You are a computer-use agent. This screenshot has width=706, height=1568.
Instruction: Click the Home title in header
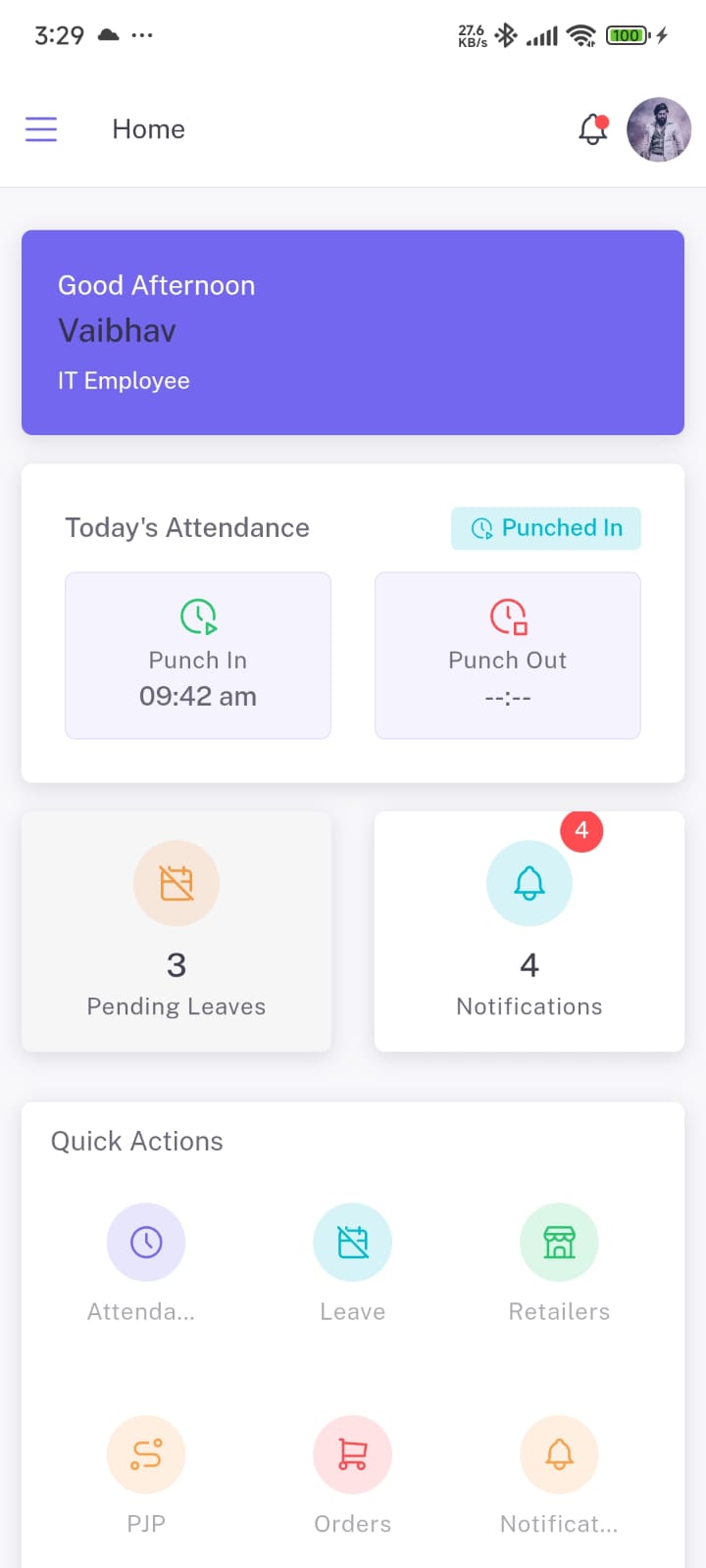click(148, 128)
